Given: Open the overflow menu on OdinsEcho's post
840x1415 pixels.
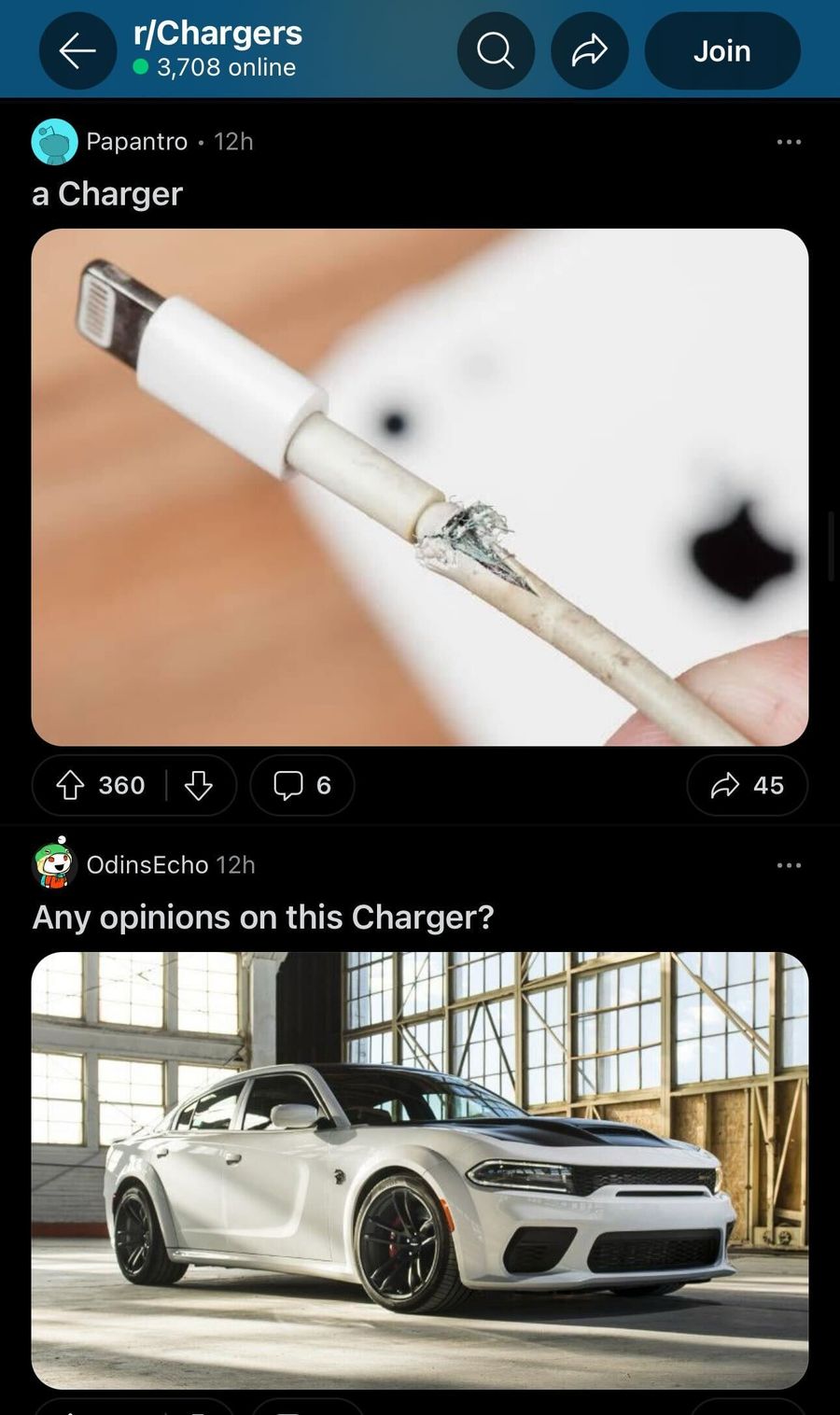Looking at the screenshot, I should click(789, 865).
